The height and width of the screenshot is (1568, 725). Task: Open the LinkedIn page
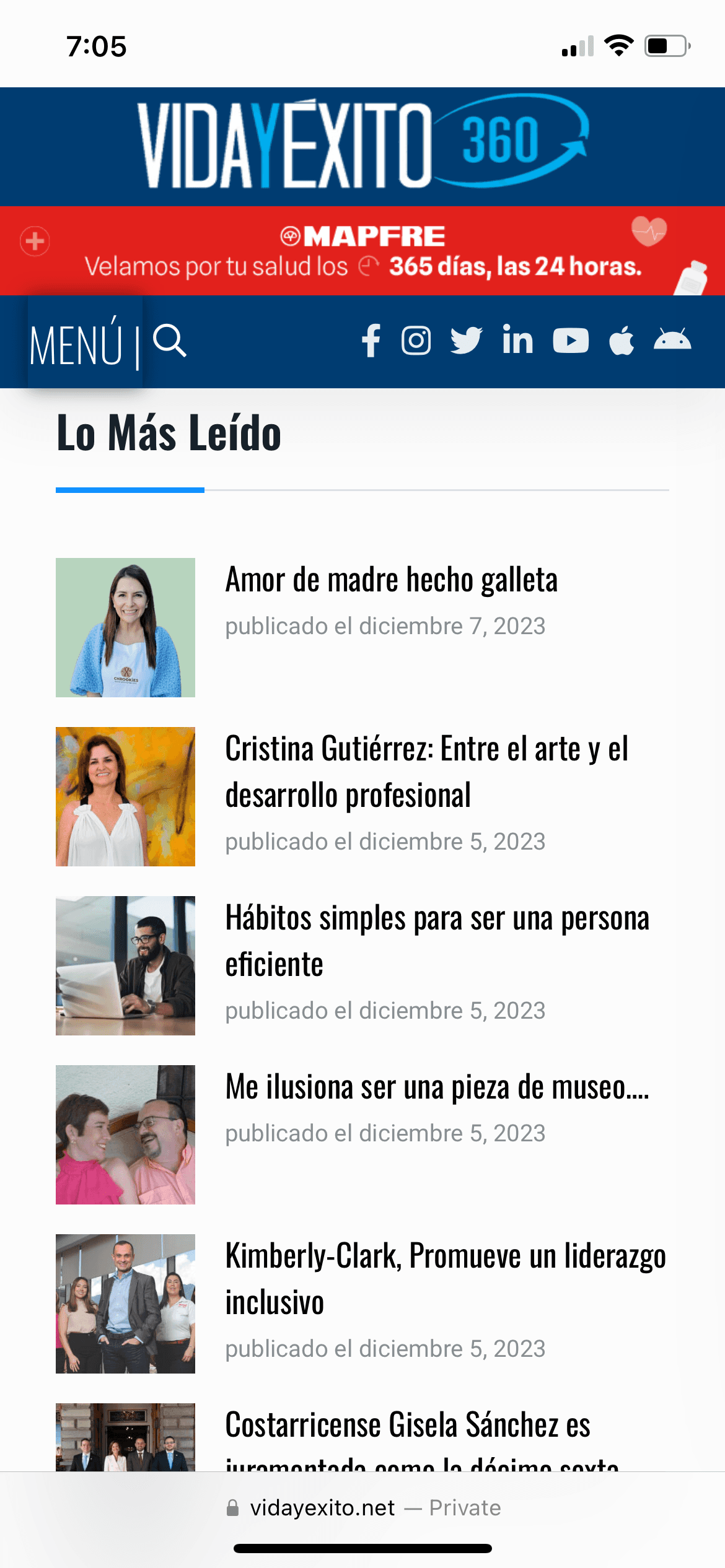(x=517, y=341)
